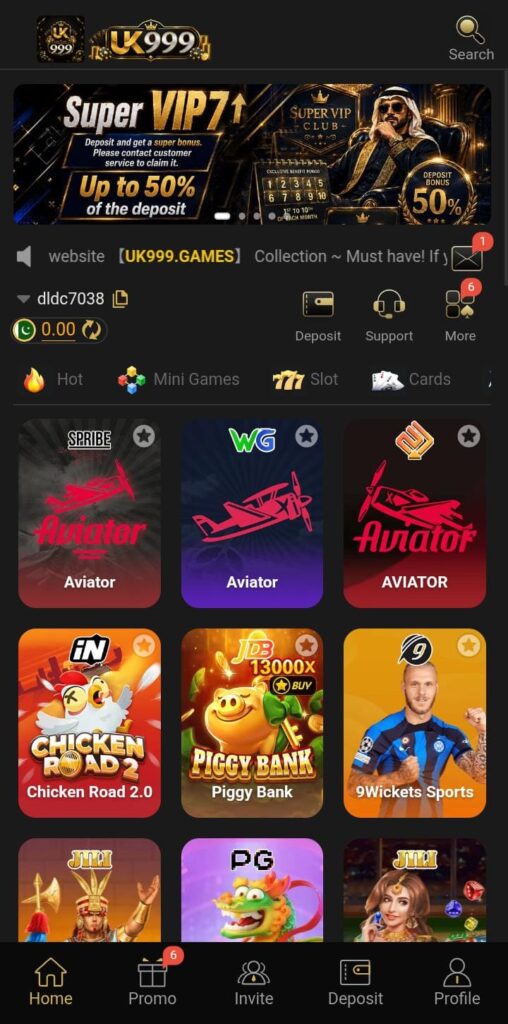Open the mail inbox envelope icon
Screen dimensions: 508x1024
(x=467, y=258)
